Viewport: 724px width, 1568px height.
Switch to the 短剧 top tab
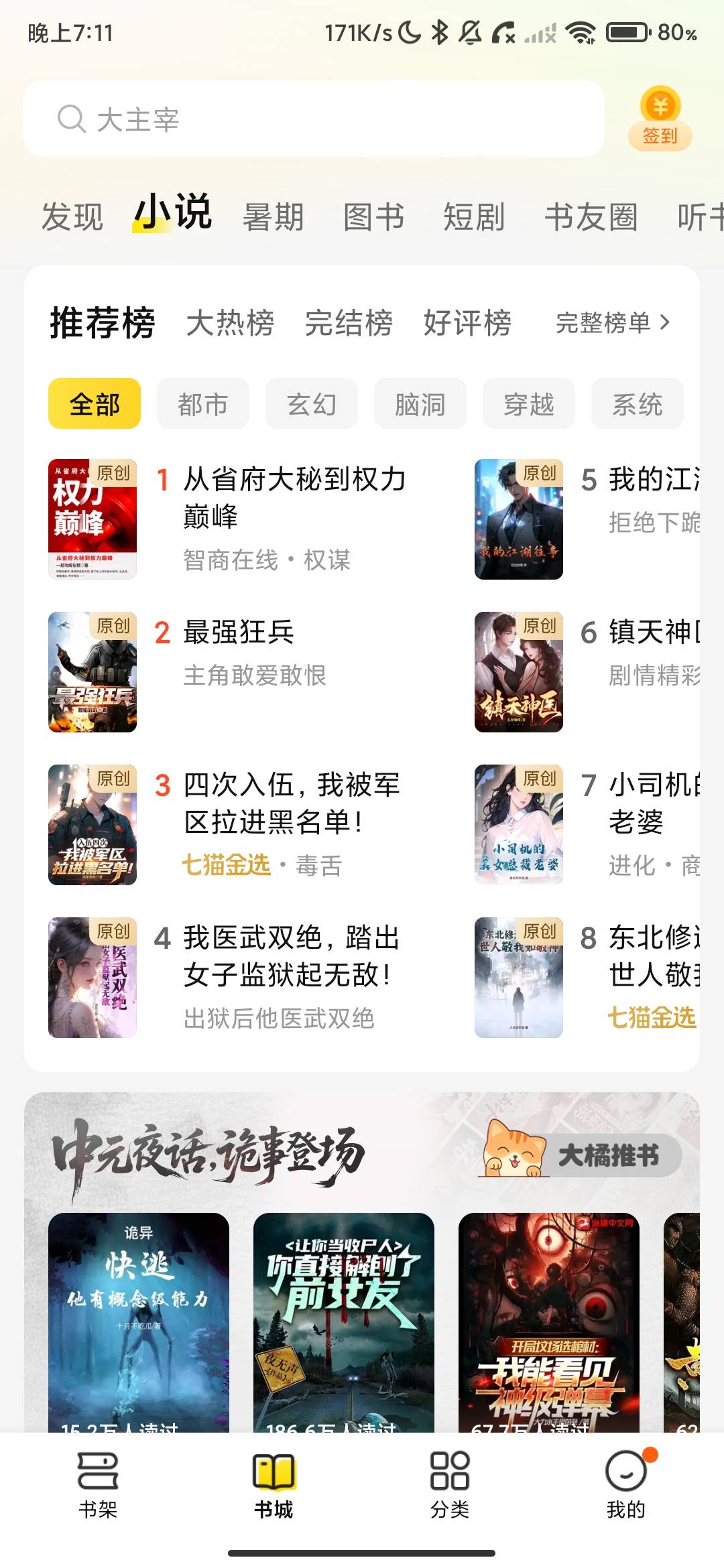click(x=474, y=217)
